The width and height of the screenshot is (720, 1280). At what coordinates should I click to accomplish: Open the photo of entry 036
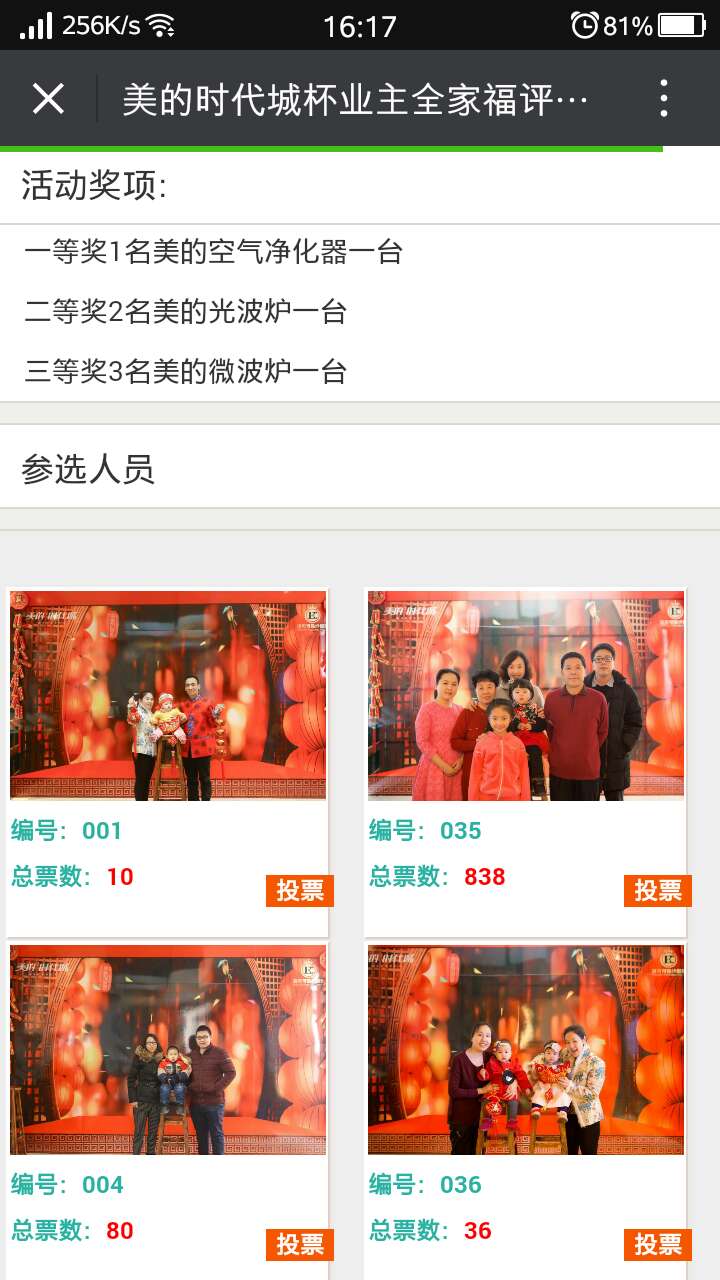526,1050
